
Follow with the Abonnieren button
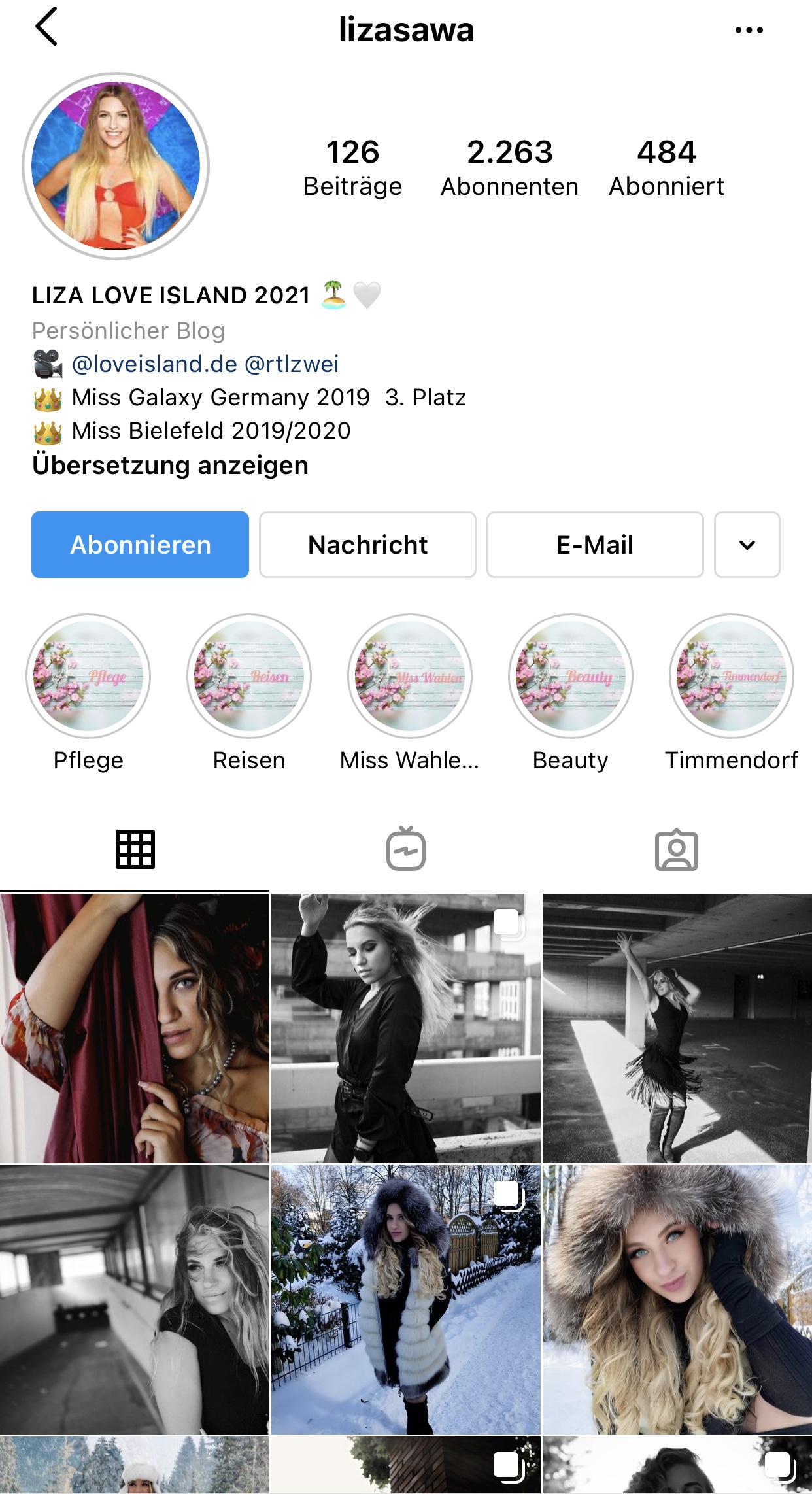point(140,545)
